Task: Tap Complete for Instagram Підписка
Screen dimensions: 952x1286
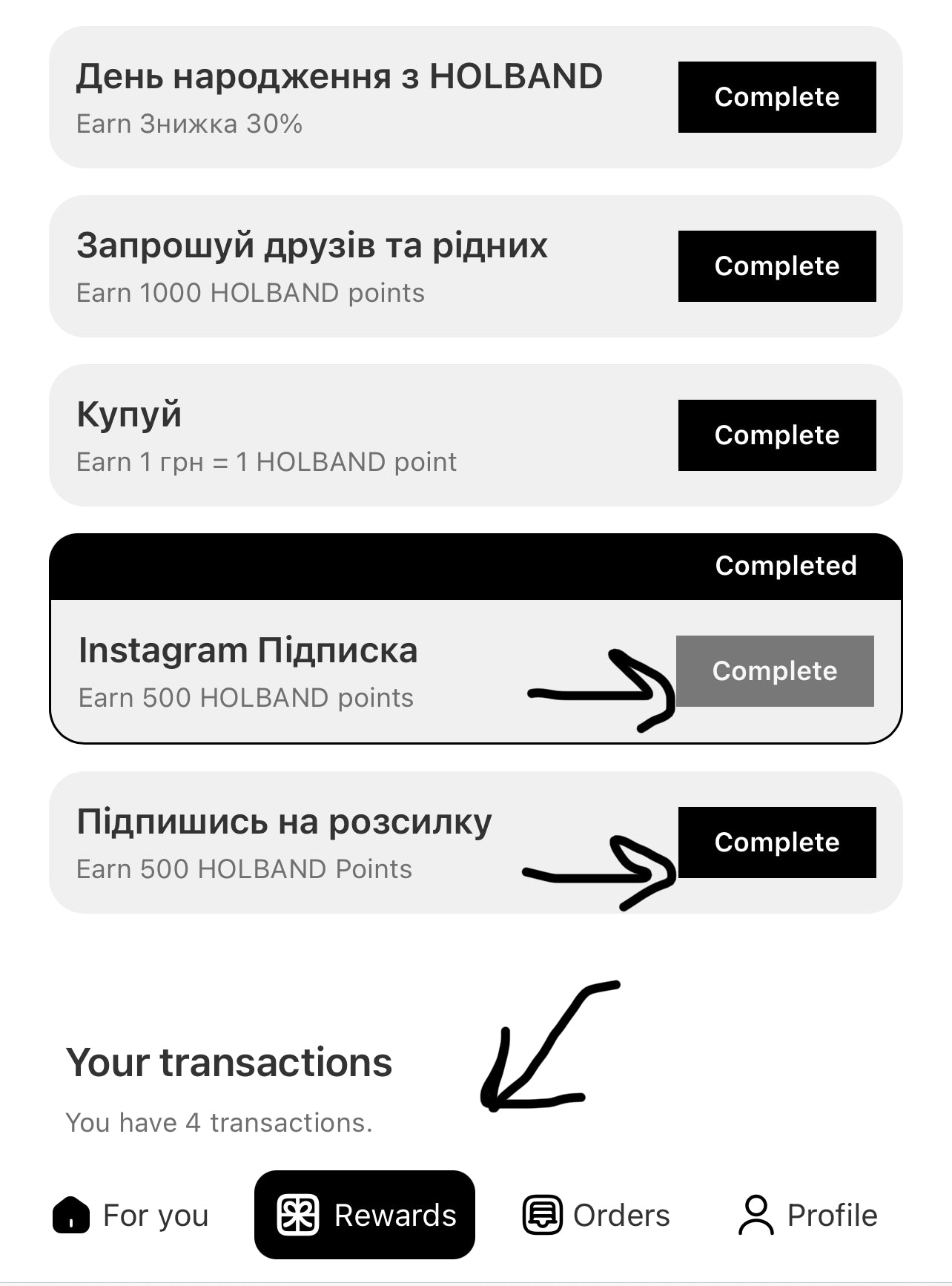Action: (x=775, y=671)
